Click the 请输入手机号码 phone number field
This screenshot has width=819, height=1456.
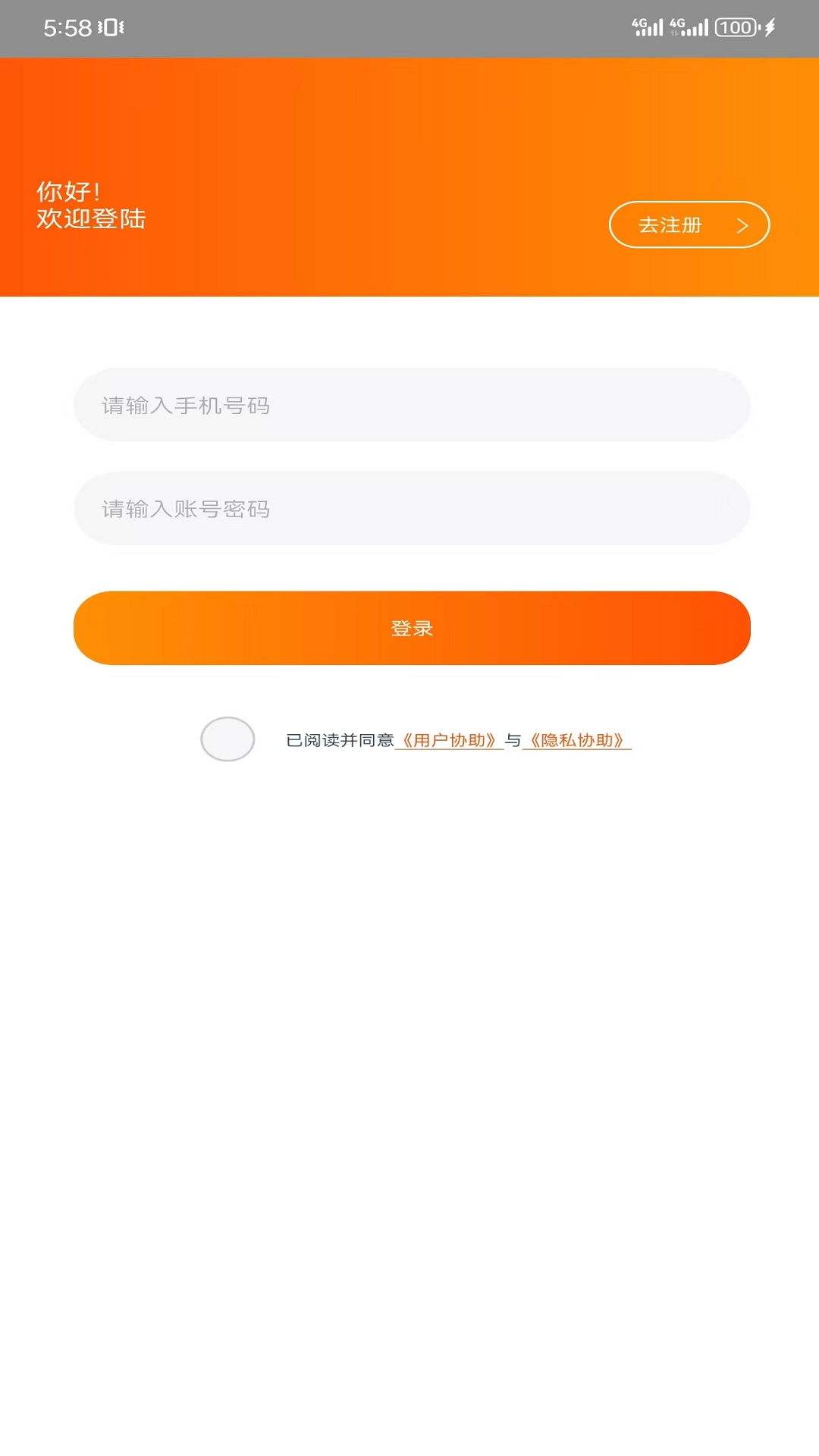tap(409, 406)
